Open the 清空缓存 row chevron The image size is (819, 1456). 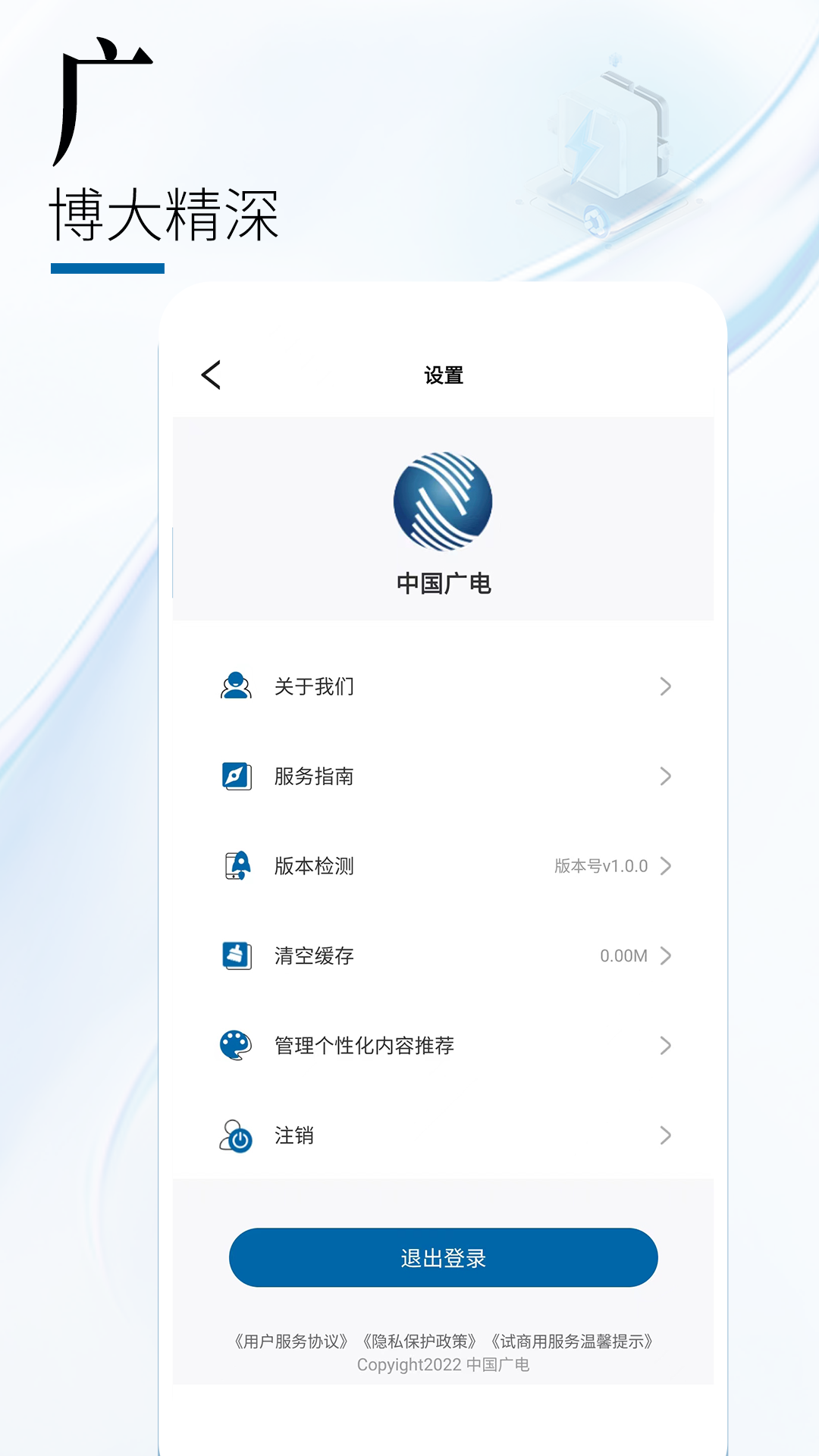click(x=666, y=955)
